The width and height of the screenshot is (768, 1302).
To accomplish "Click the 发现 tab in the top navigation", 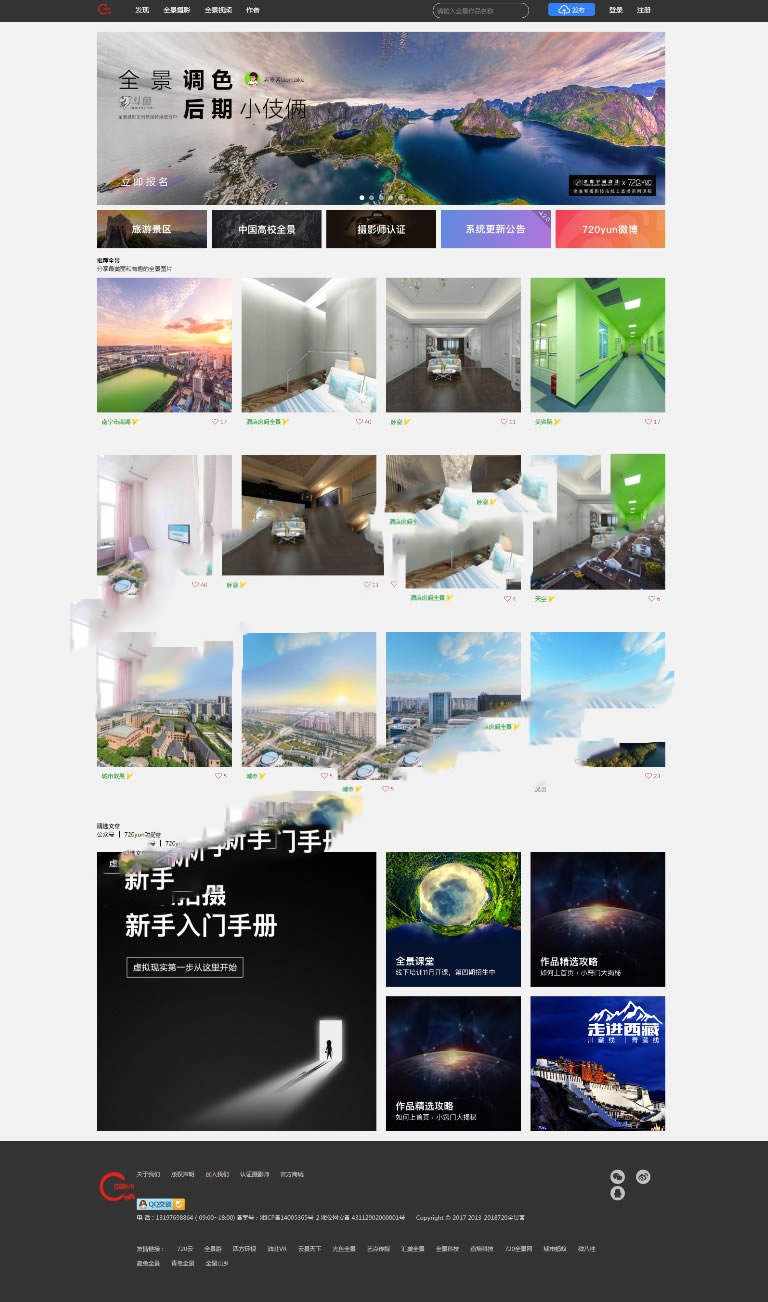I will (x=141, y=9).
